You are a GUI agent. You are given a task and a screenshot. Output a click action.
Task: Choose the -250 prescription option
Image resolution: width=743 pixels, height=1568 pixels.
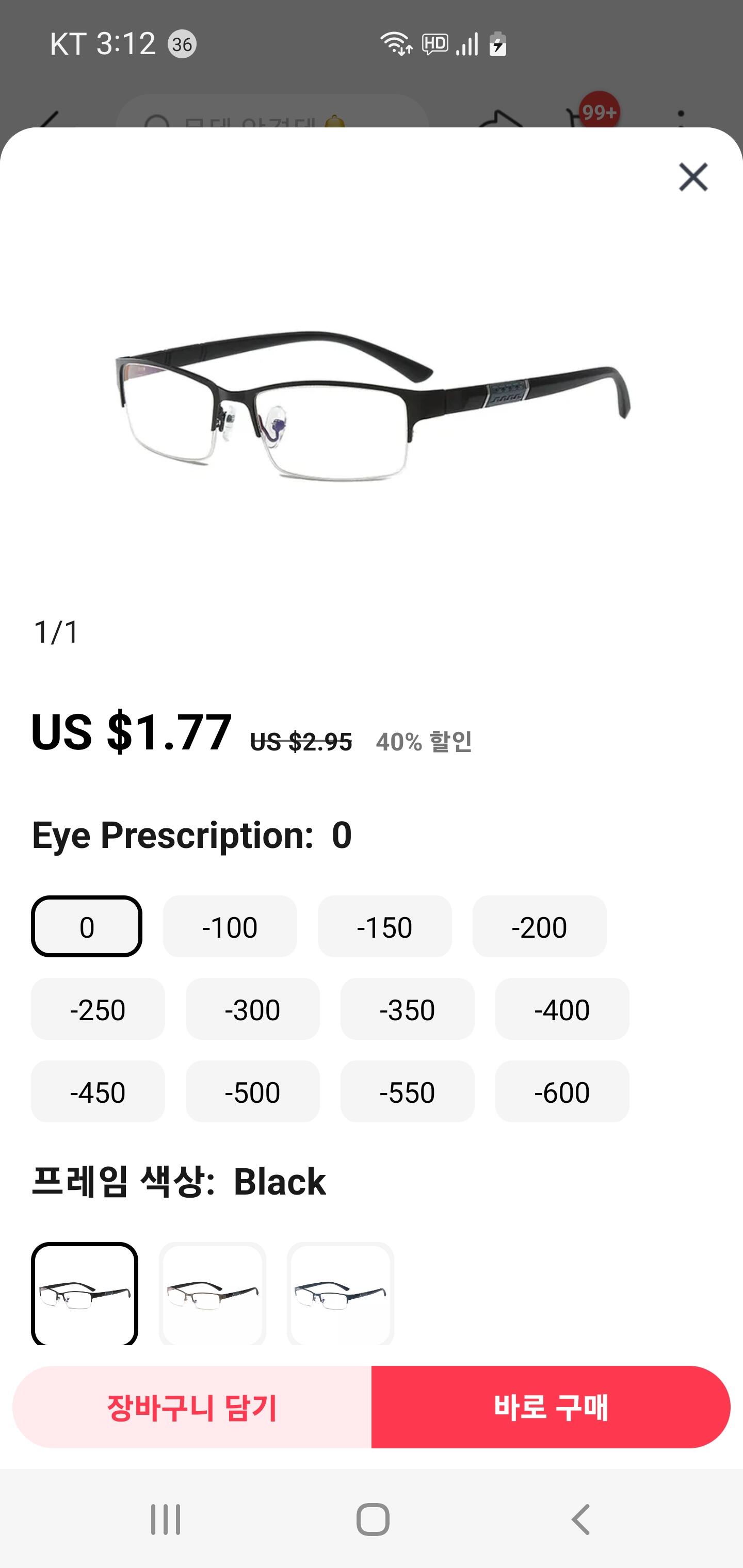[x=98, y=1009]
